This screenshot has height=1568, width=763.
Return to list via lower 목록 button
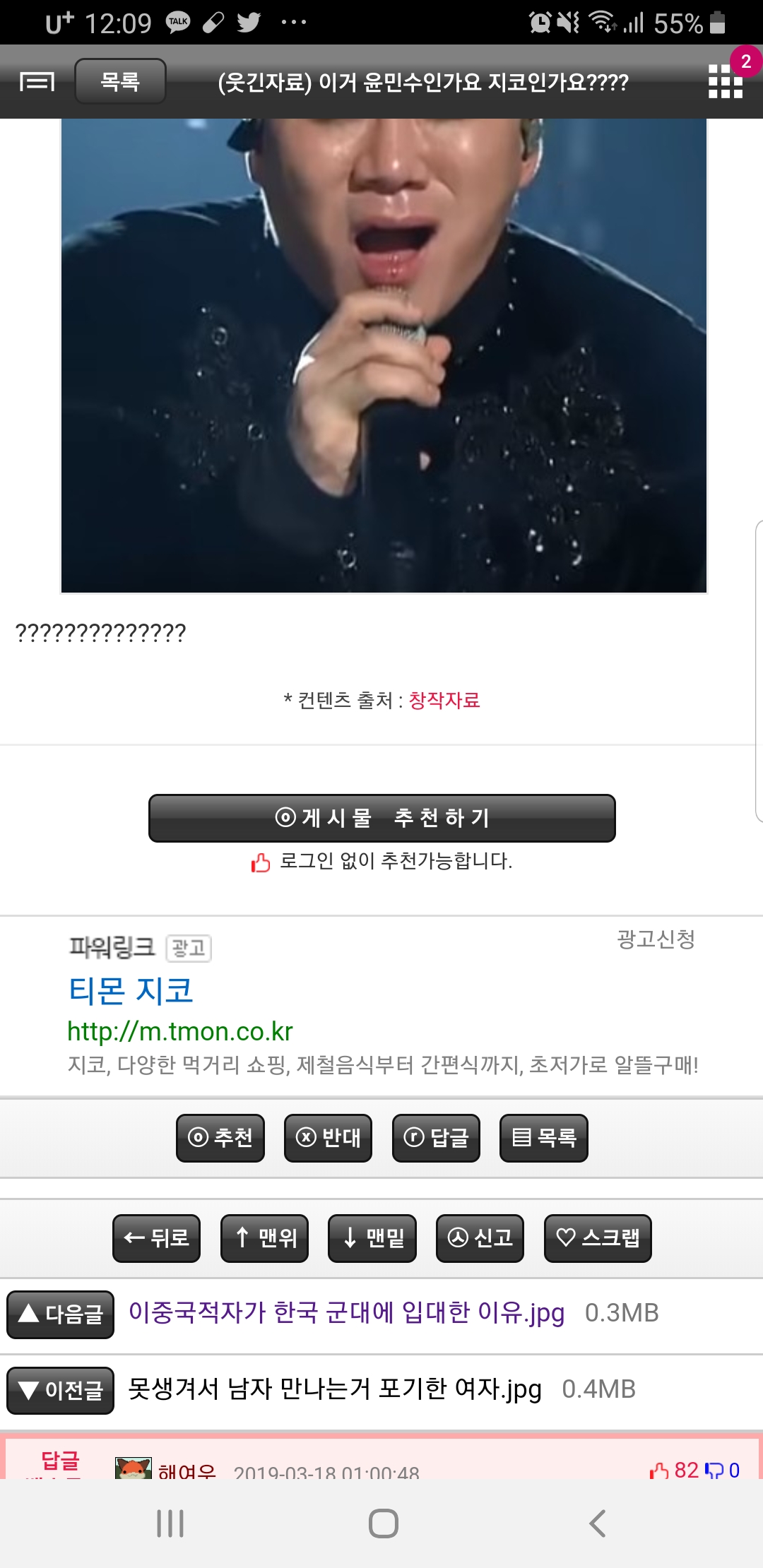pos(543,1138)
